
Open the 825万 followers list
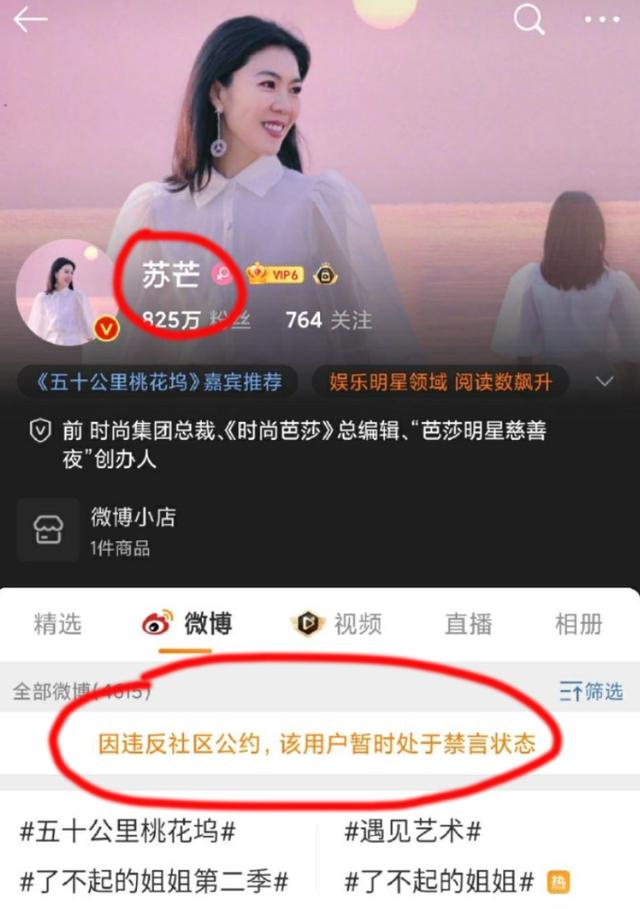point(196,320)
